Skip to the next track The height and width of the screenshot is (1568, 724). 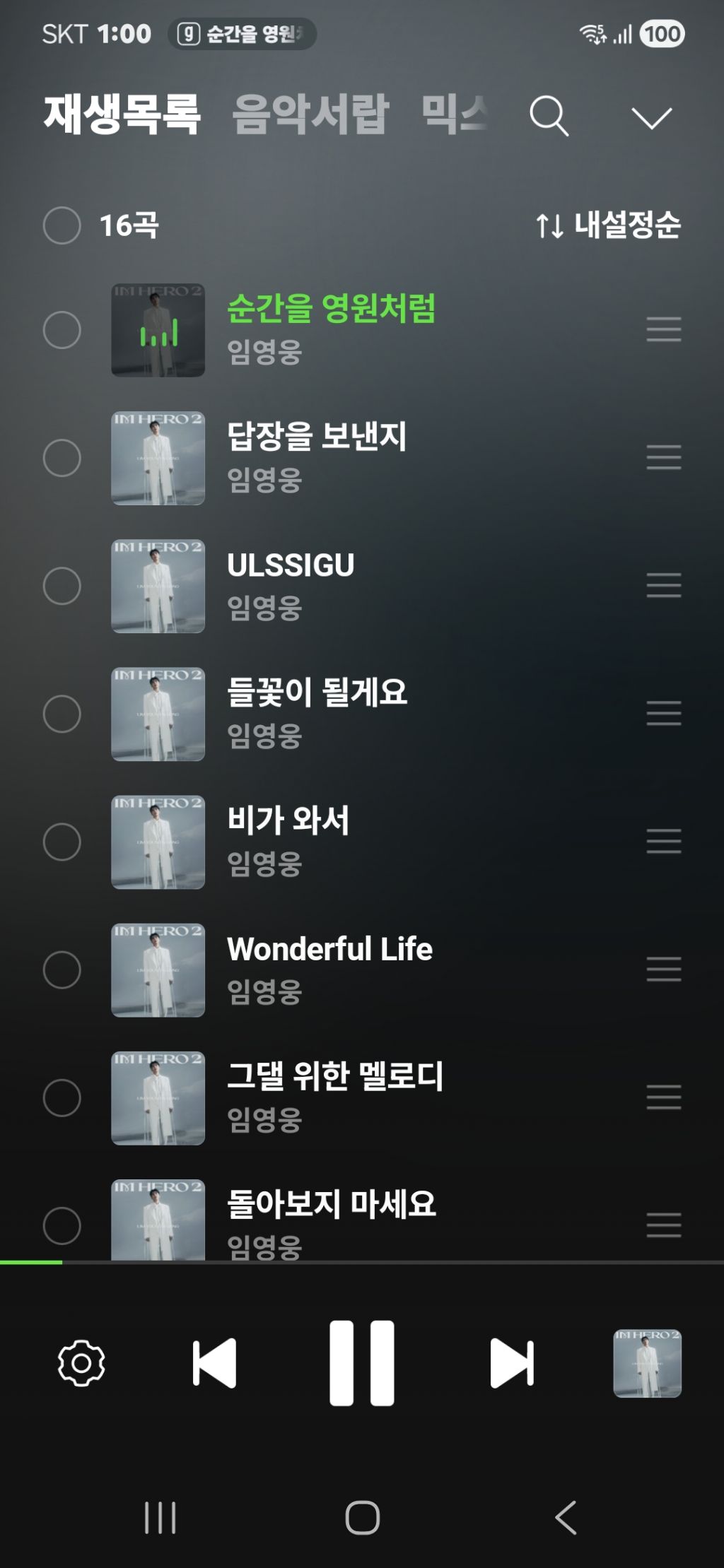(x=512, y=1362)
